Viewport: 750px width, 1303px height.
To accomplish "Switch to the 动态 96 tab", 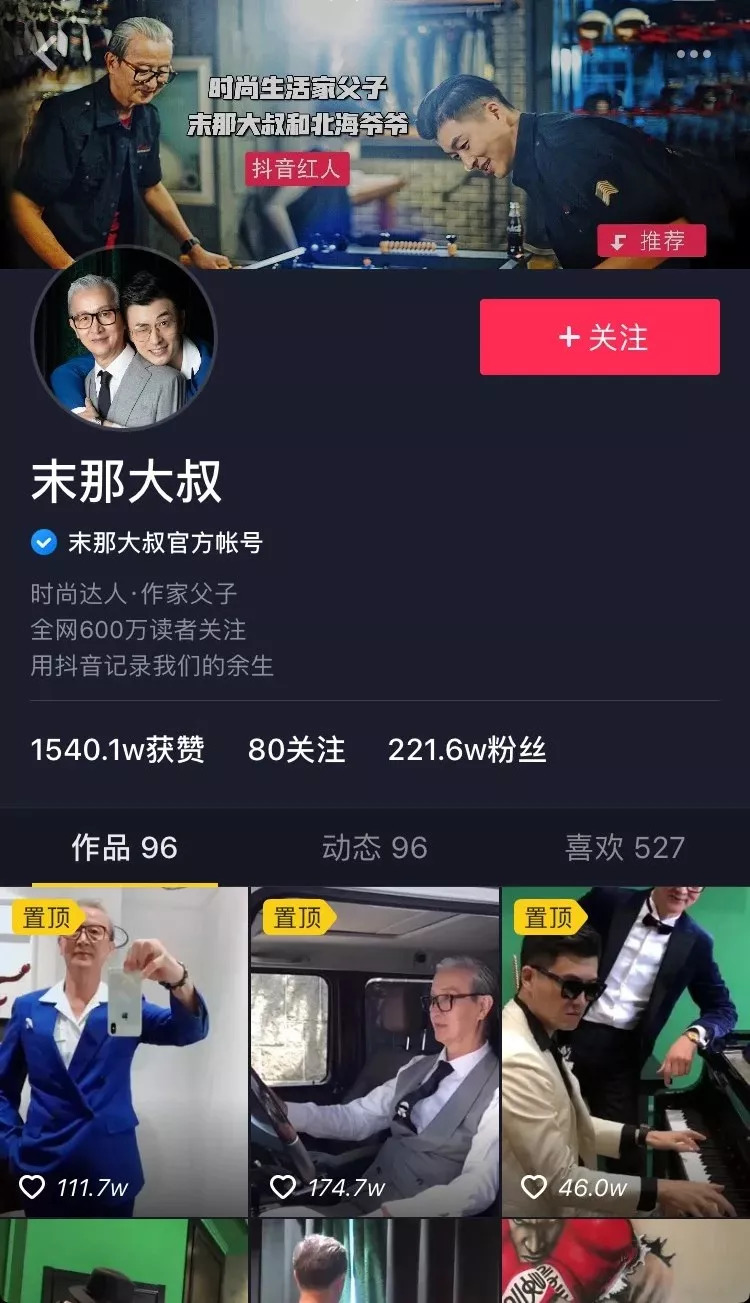I will pos(375,848).
